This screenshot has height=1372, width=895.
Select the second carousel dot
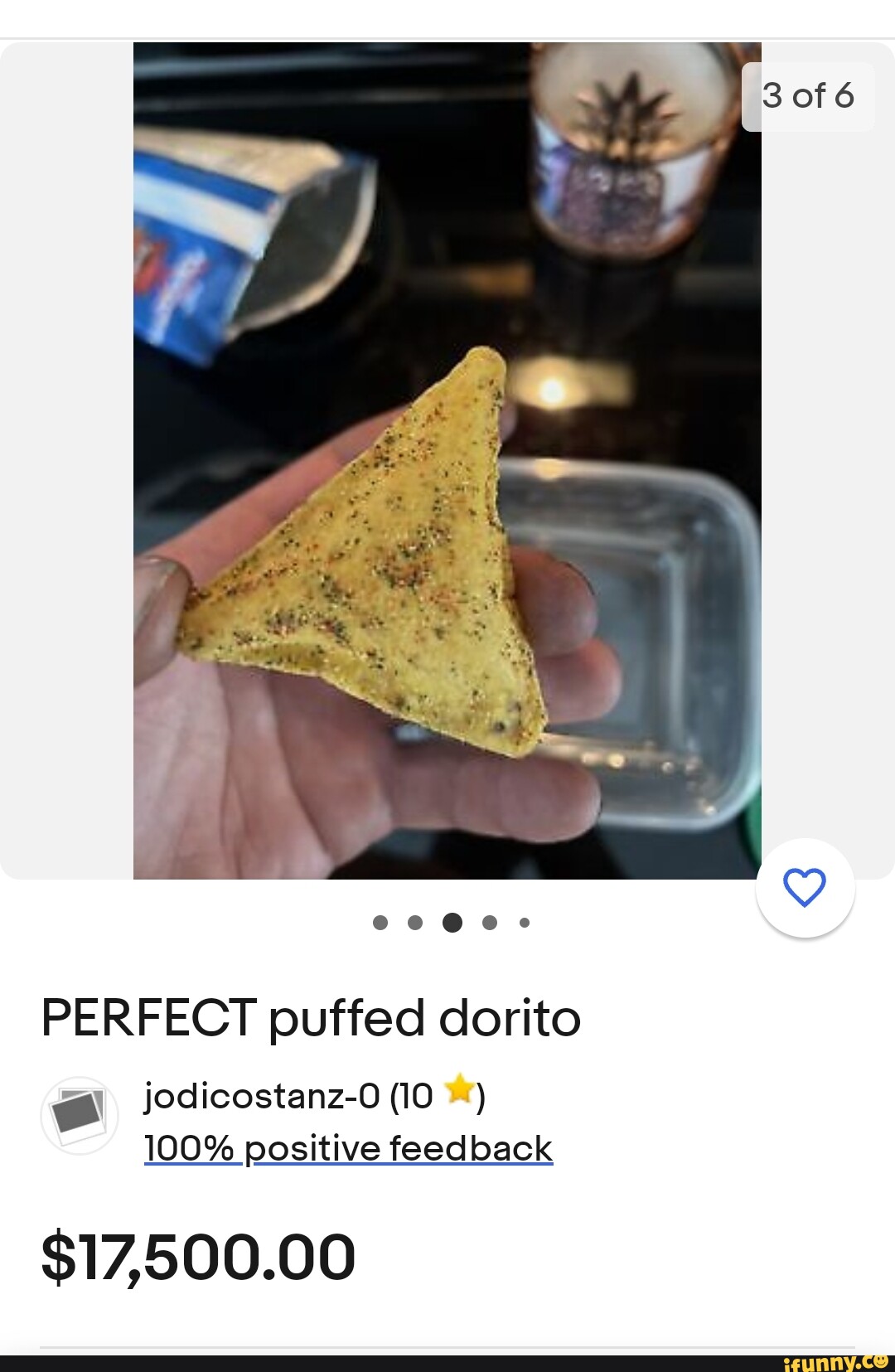(x=414, y=923)
